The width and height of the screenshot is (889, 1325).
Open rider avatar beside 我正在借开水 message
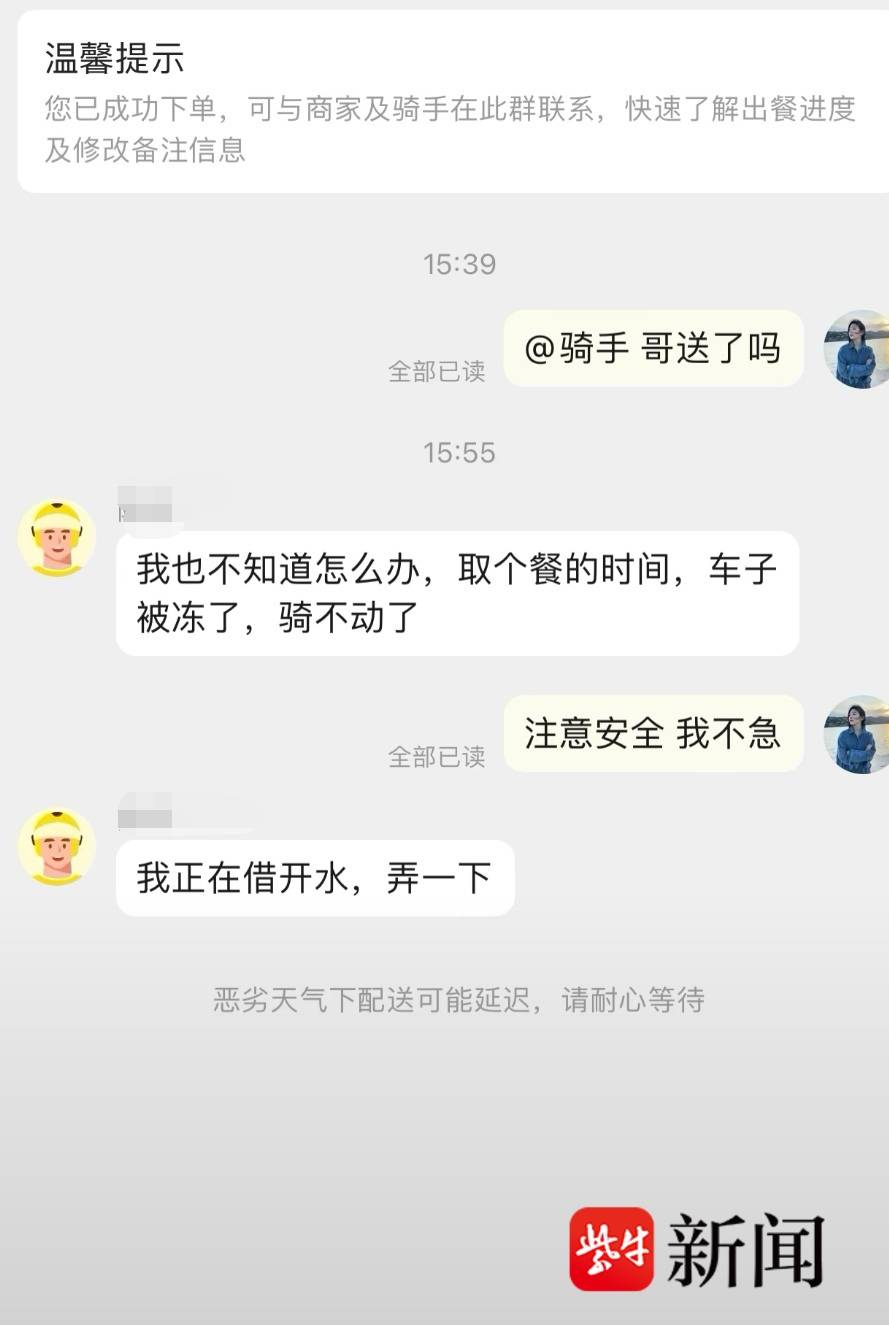(x=57, y=847)
